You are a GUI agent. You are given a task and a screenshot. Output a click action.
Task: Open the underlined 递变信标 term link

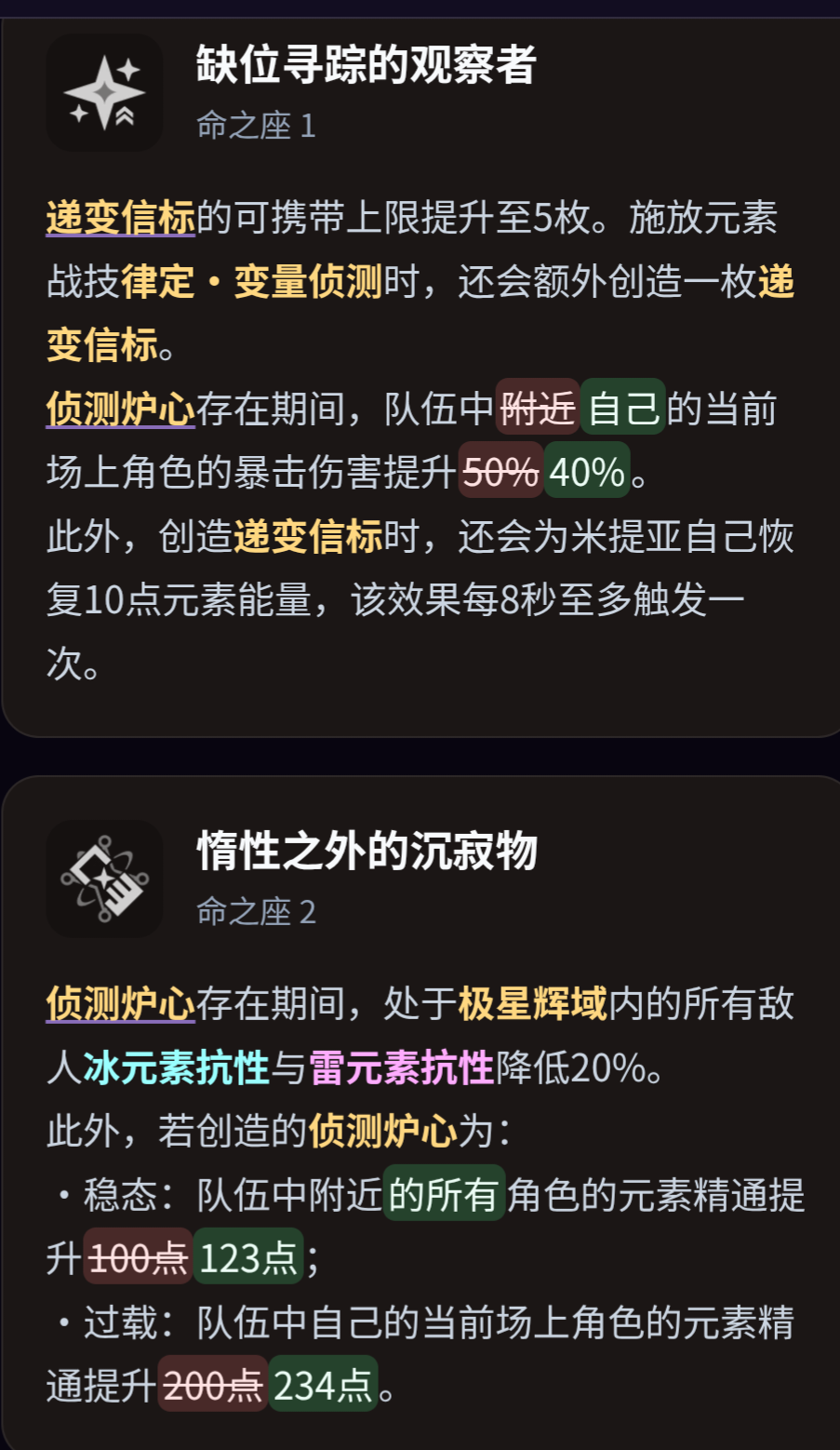(x=121, y=218)
